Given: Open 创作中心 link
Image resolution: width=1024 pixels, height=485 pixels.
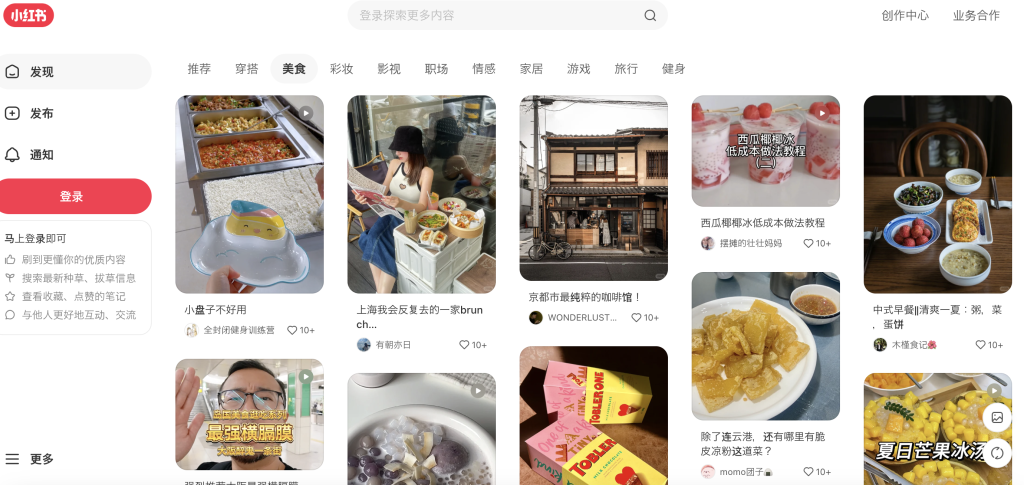Looking at the screenshot, I should [x=905, y=15].
